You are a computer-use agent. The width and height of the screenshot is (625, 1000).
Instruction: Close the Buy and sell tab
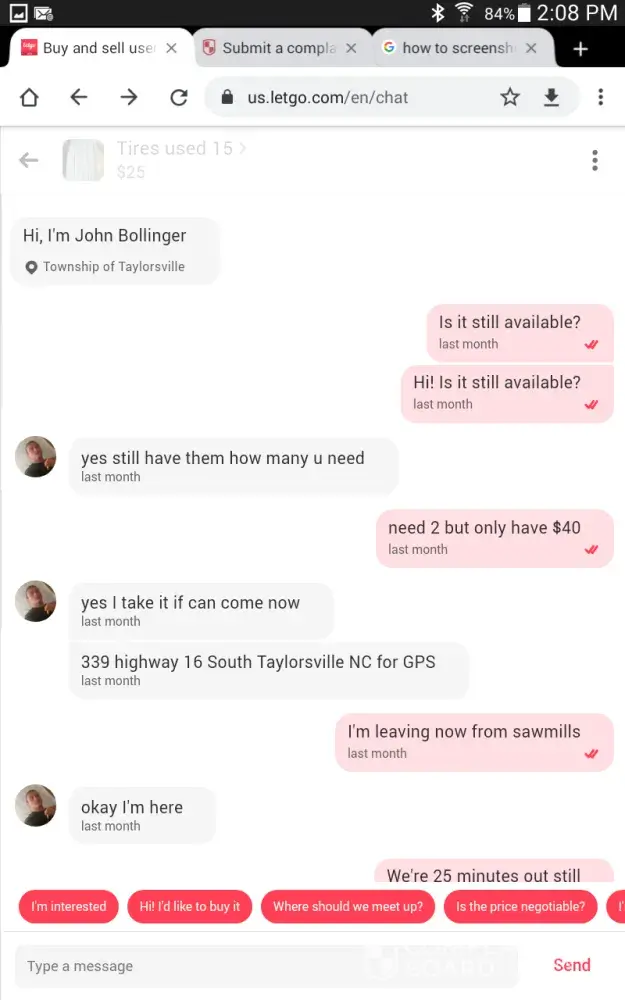(171, 48)
